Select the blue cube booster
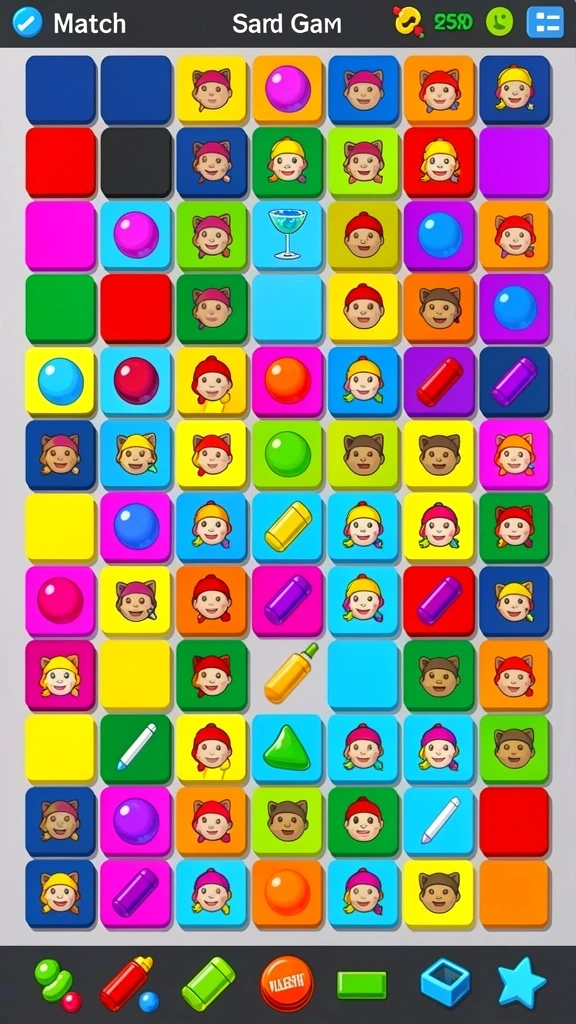This screenshot has height=1024, width=576. coord(445,984)
